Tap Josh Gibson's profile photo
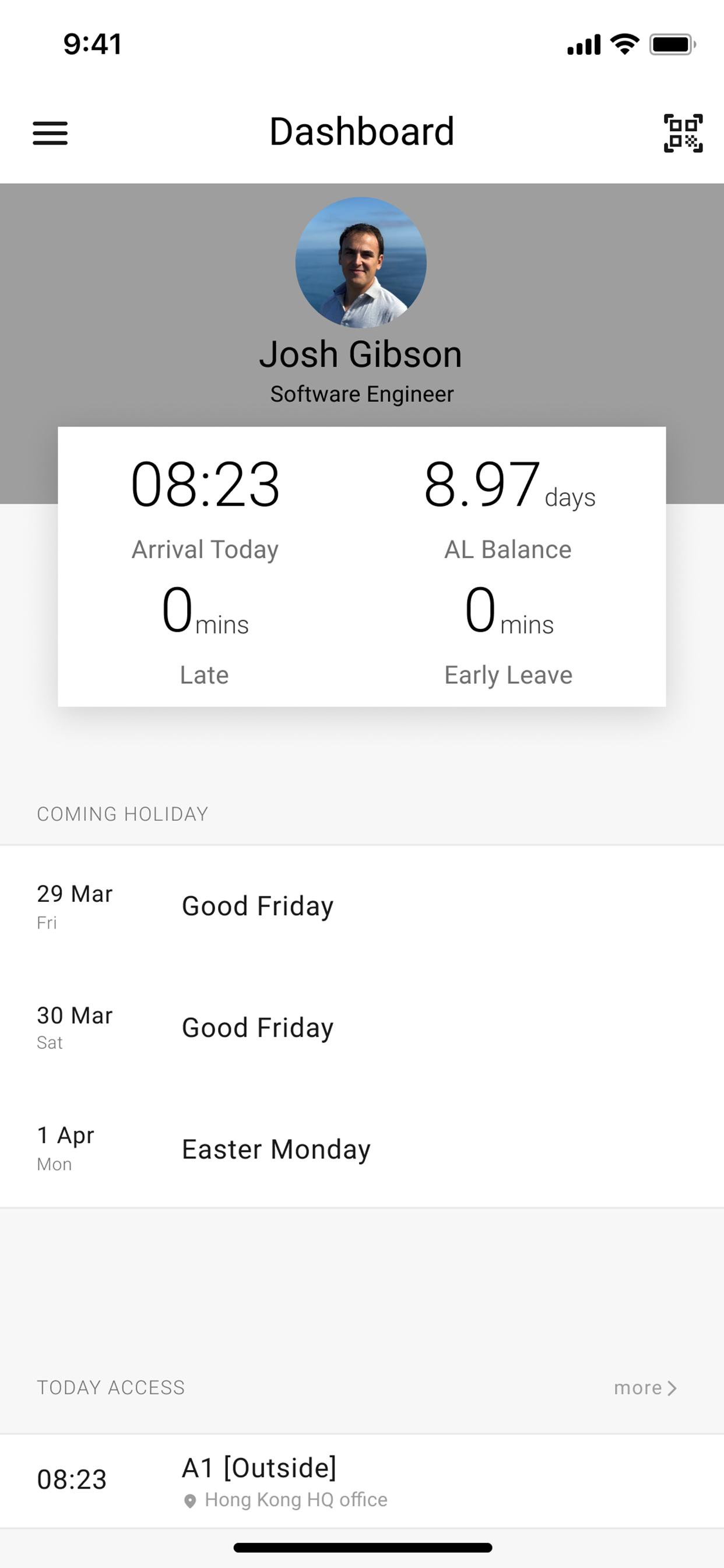 [x=361, y=262]
